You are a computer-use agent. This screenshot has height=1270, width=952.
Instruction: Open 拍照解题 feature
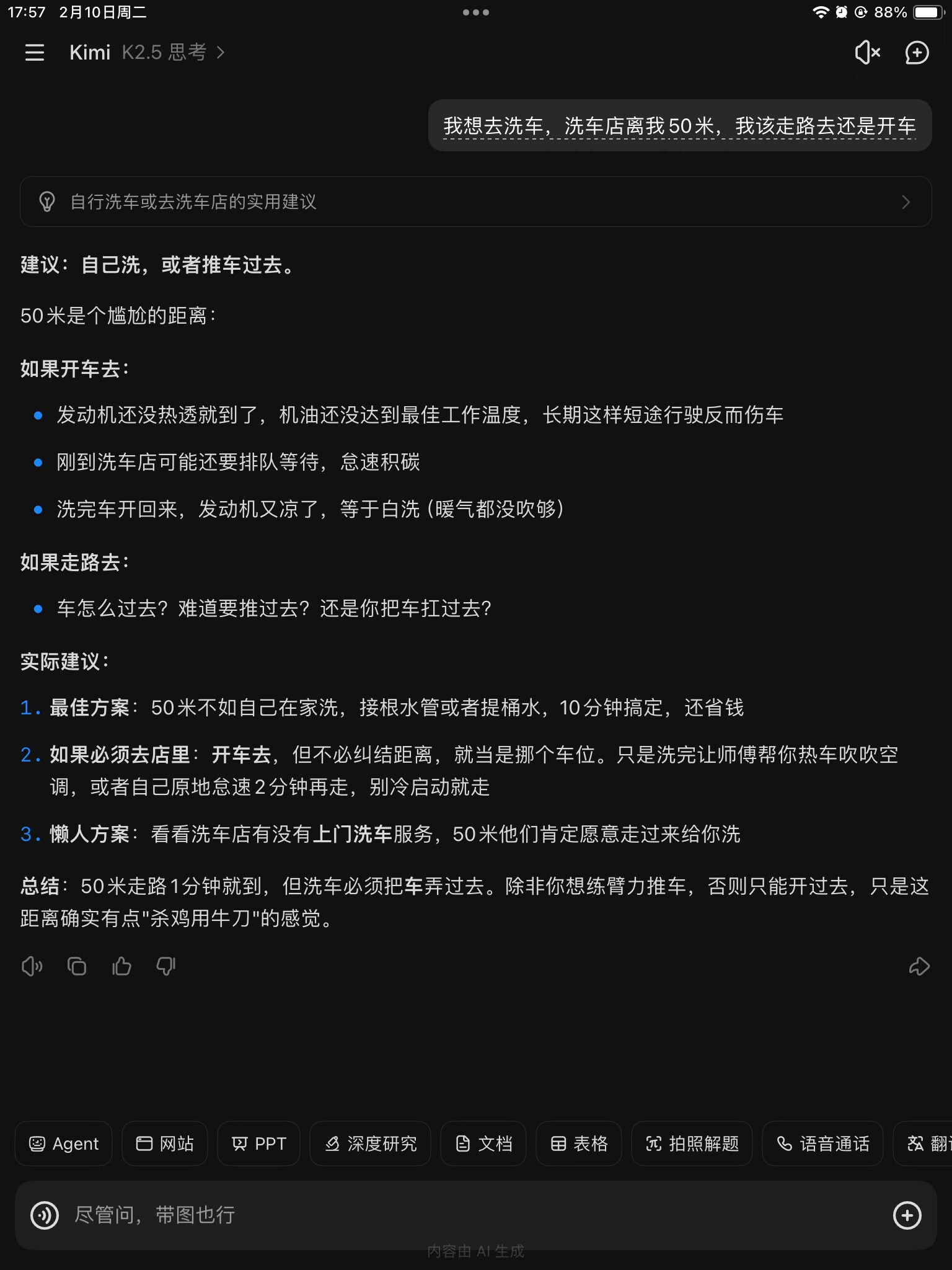click(x=692, y=1143)
